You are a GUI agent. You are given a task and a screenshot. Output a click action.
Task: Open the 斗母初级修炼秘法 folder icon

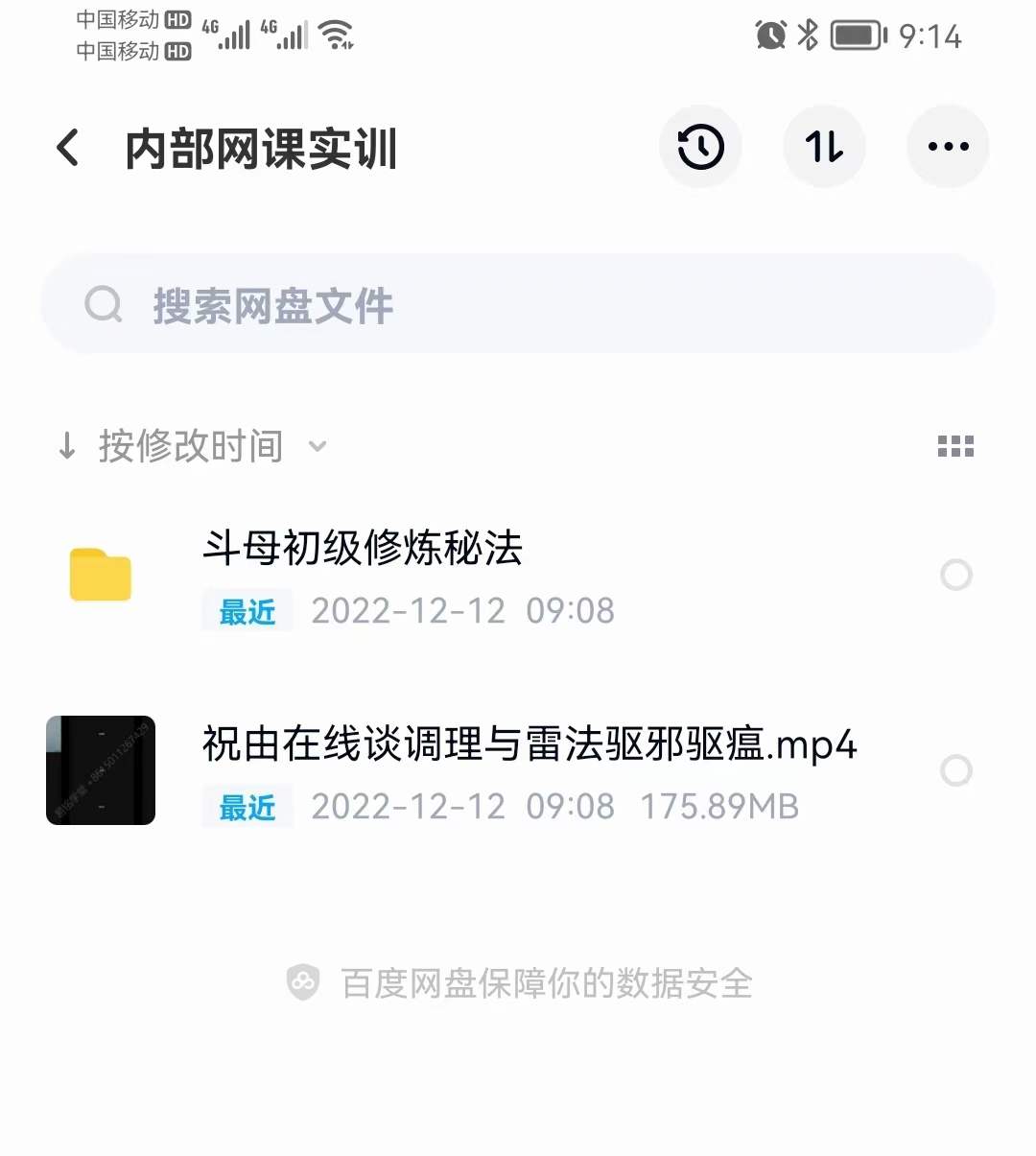[x=100, y=575]
